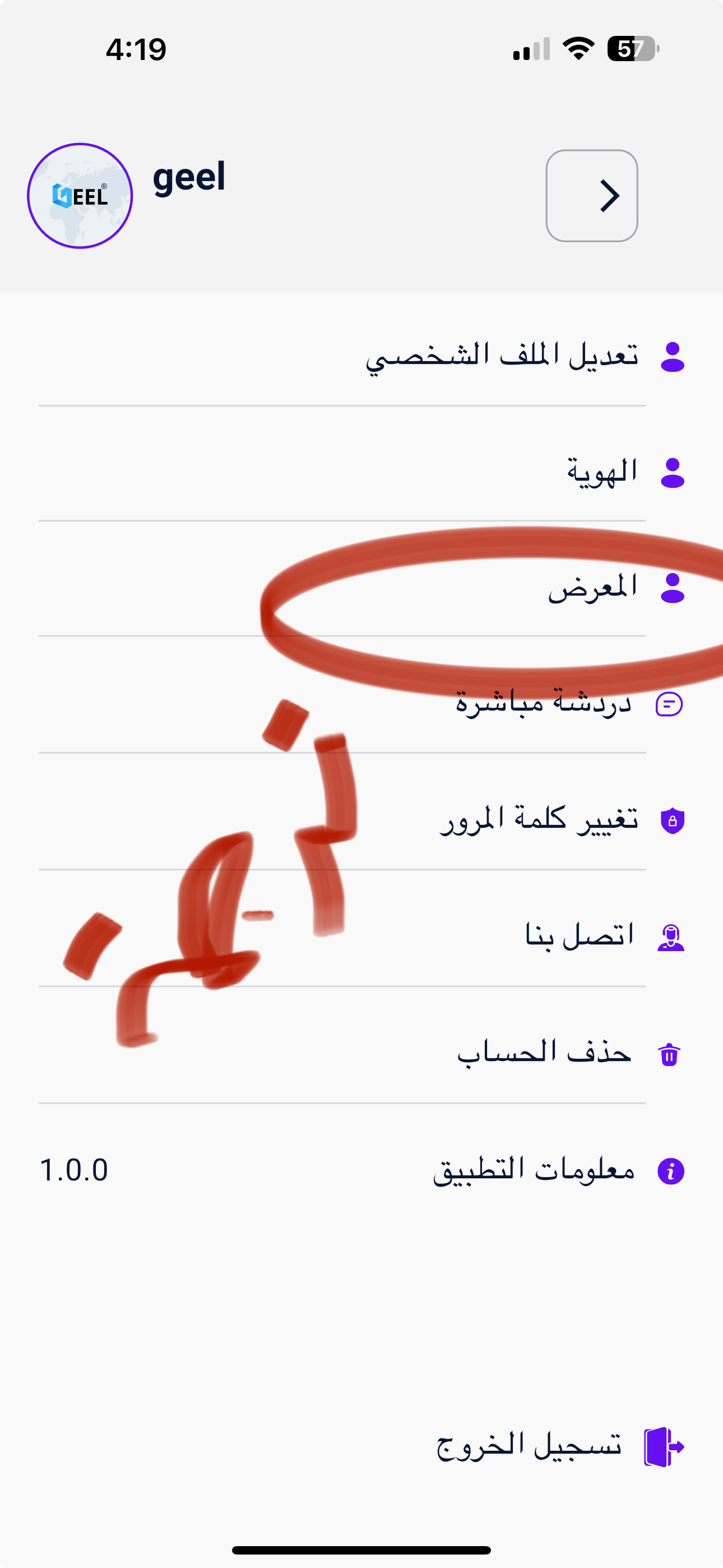
Task: Tap the arrow button next to geel
Action: [x=591, y=195]
